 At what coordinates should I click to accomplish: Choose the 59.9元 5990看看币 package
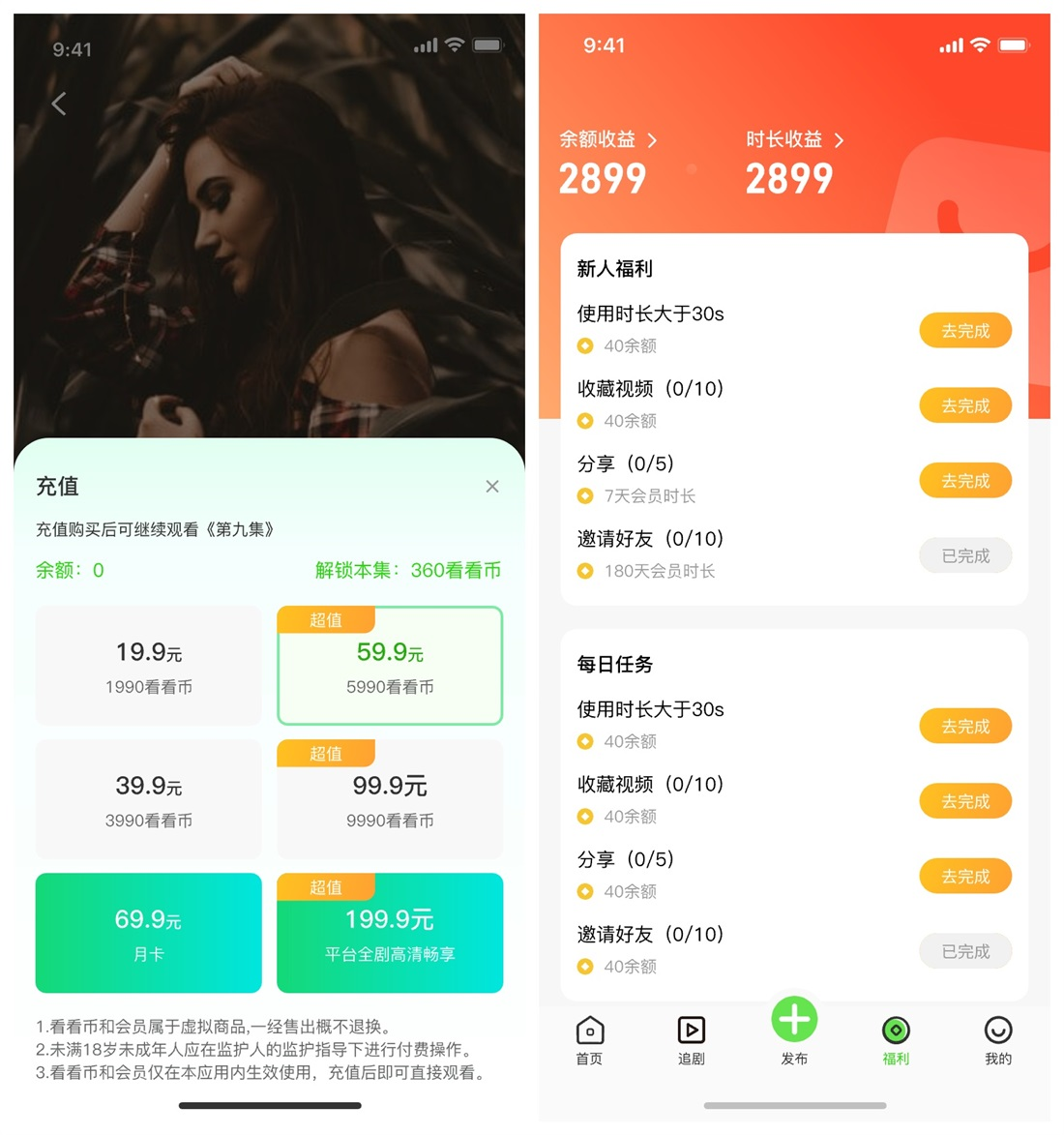(x=390, y=666)
